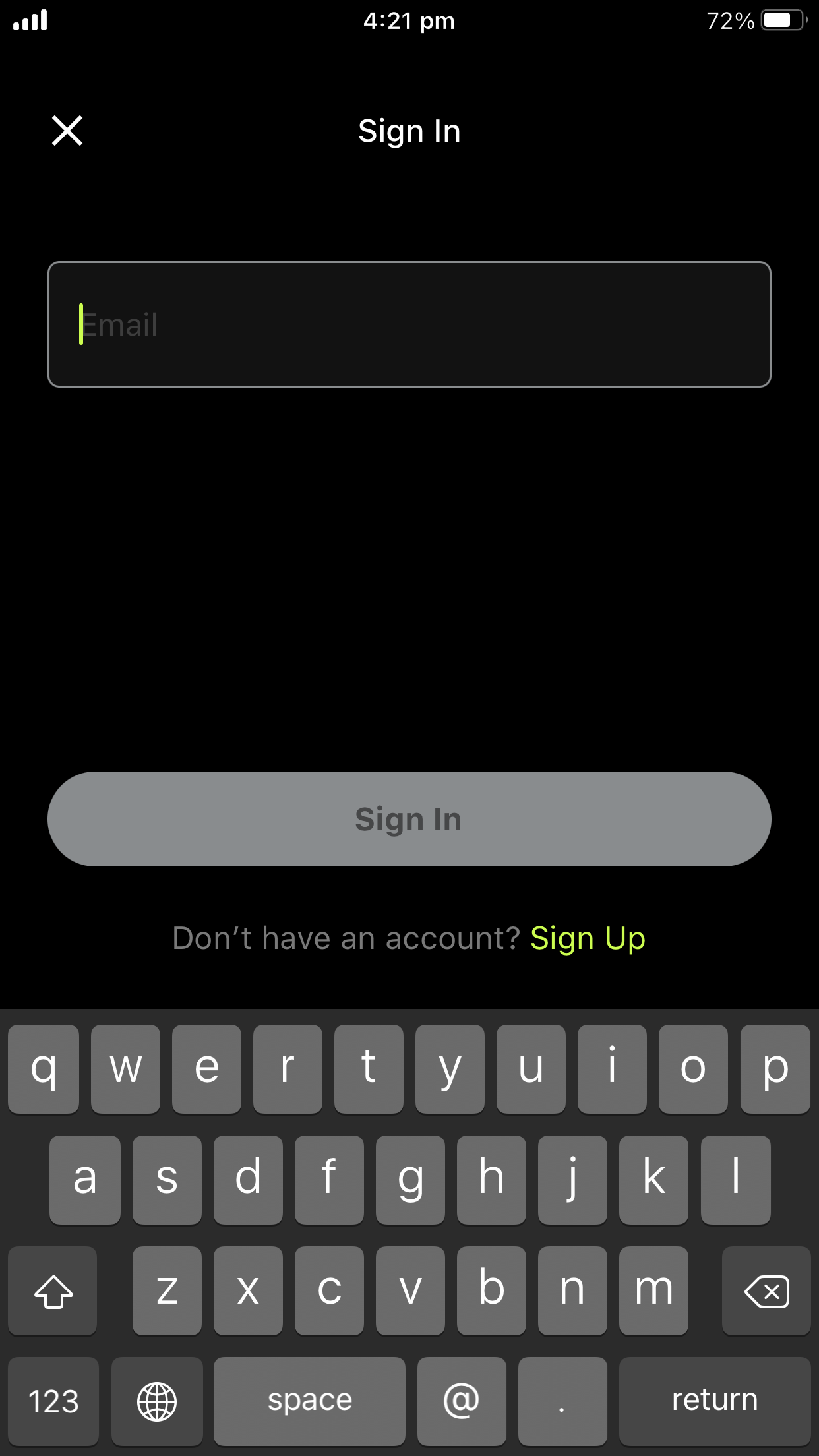Insert the @ symbol from keyboard
The image size is (819, 1456).
(x=462, y=1401)
